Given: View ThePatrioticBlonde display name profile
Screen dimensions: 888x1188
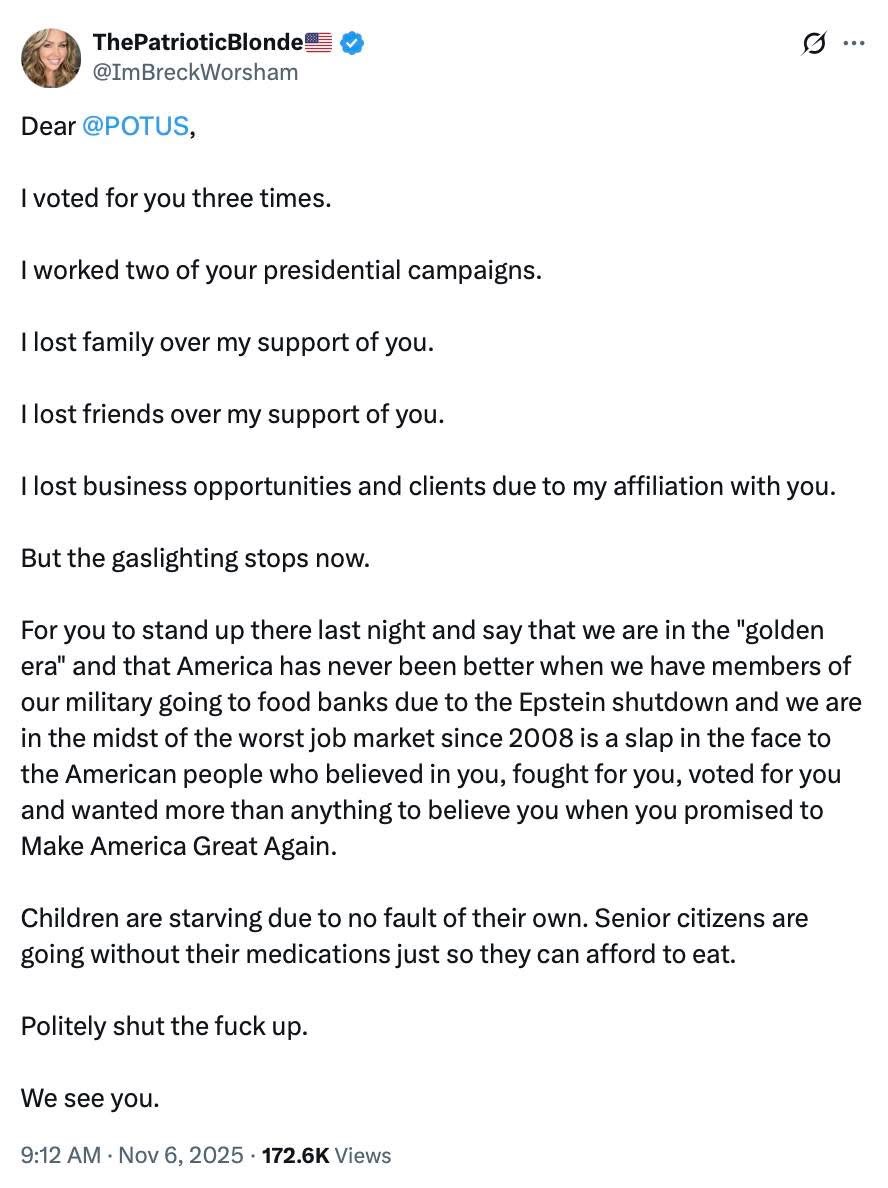Looking at the screenshot, I should [x=198, y=42].
